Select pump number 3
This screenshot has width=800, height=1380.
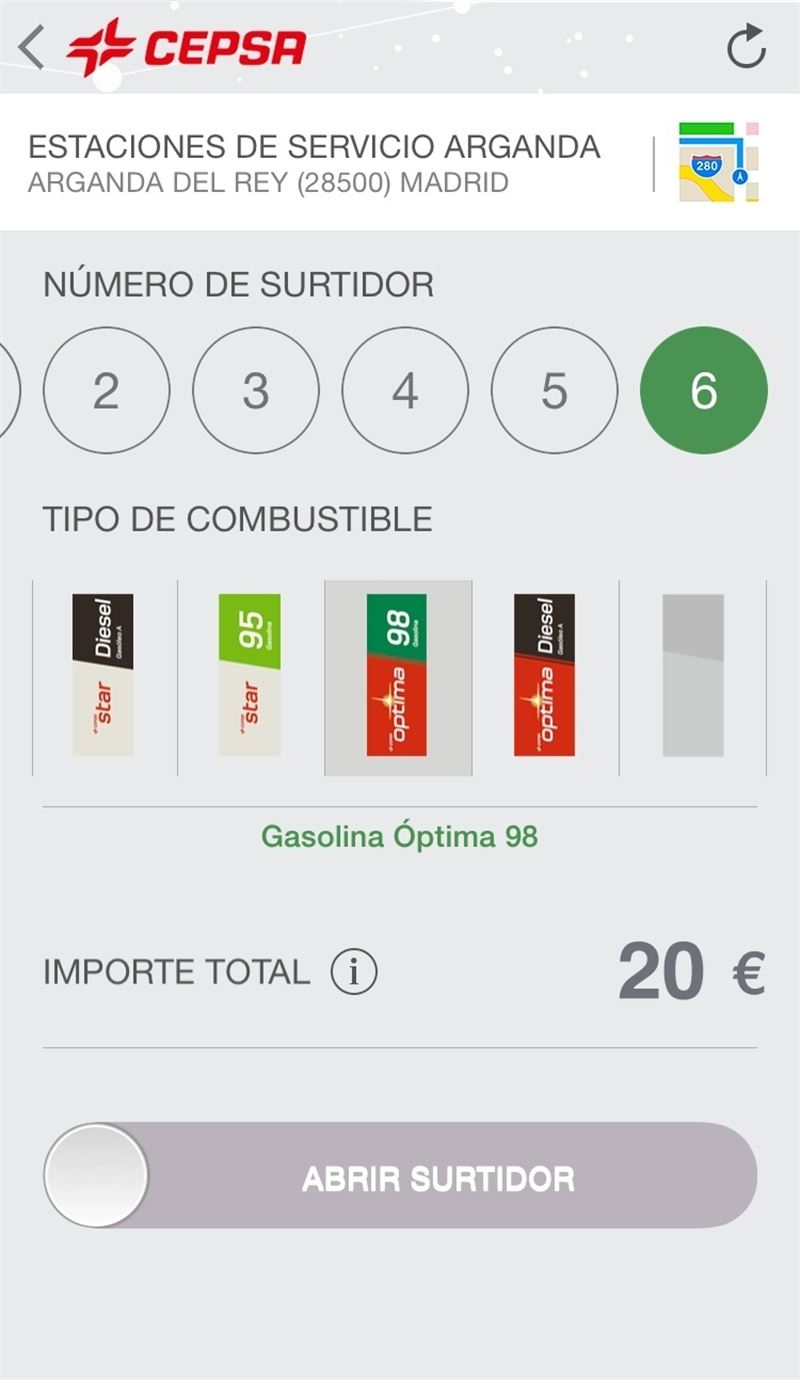click(x=256, y=390)
